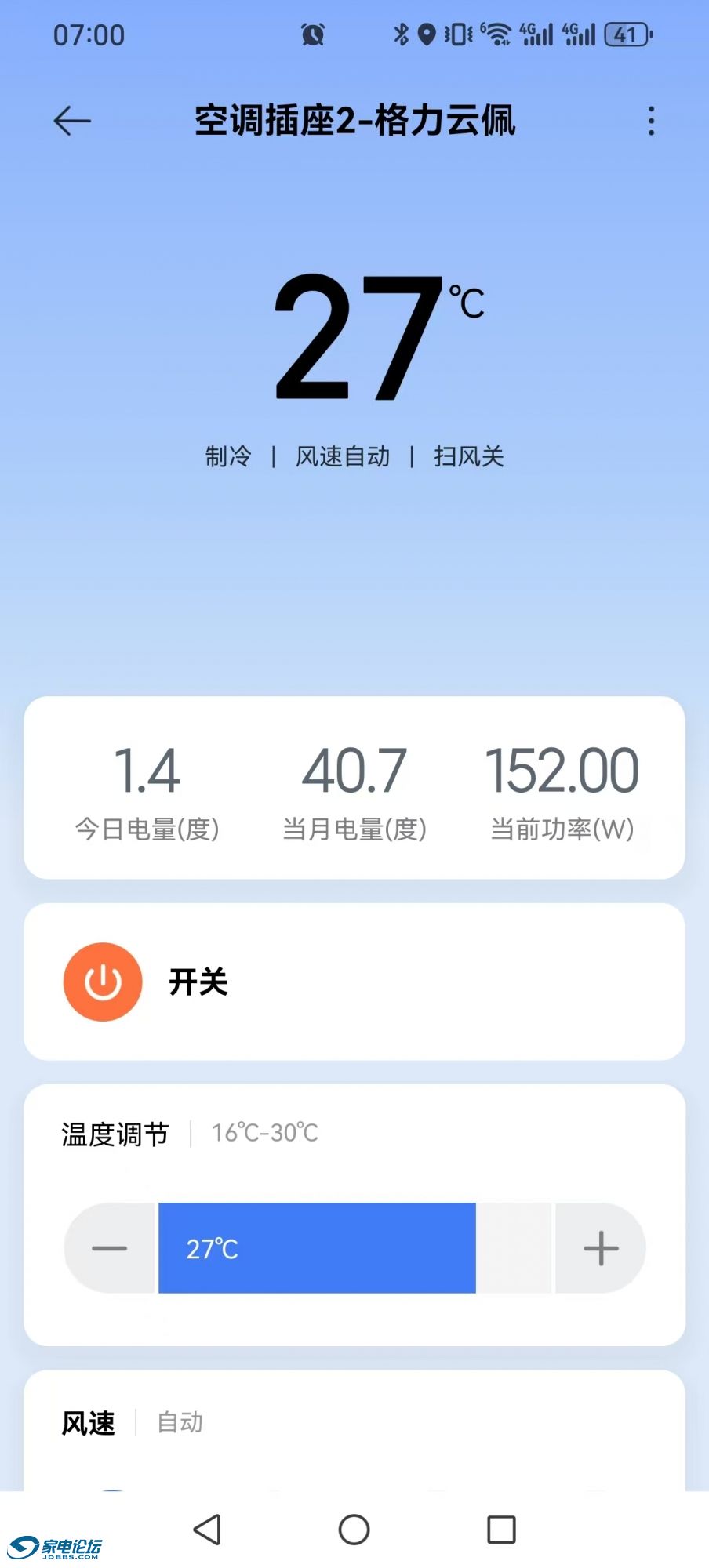Viewport: 709px width, 1568px height.
Task: Open the 温度调节 temperature adjustment panel
Action: click(115, 1133)
